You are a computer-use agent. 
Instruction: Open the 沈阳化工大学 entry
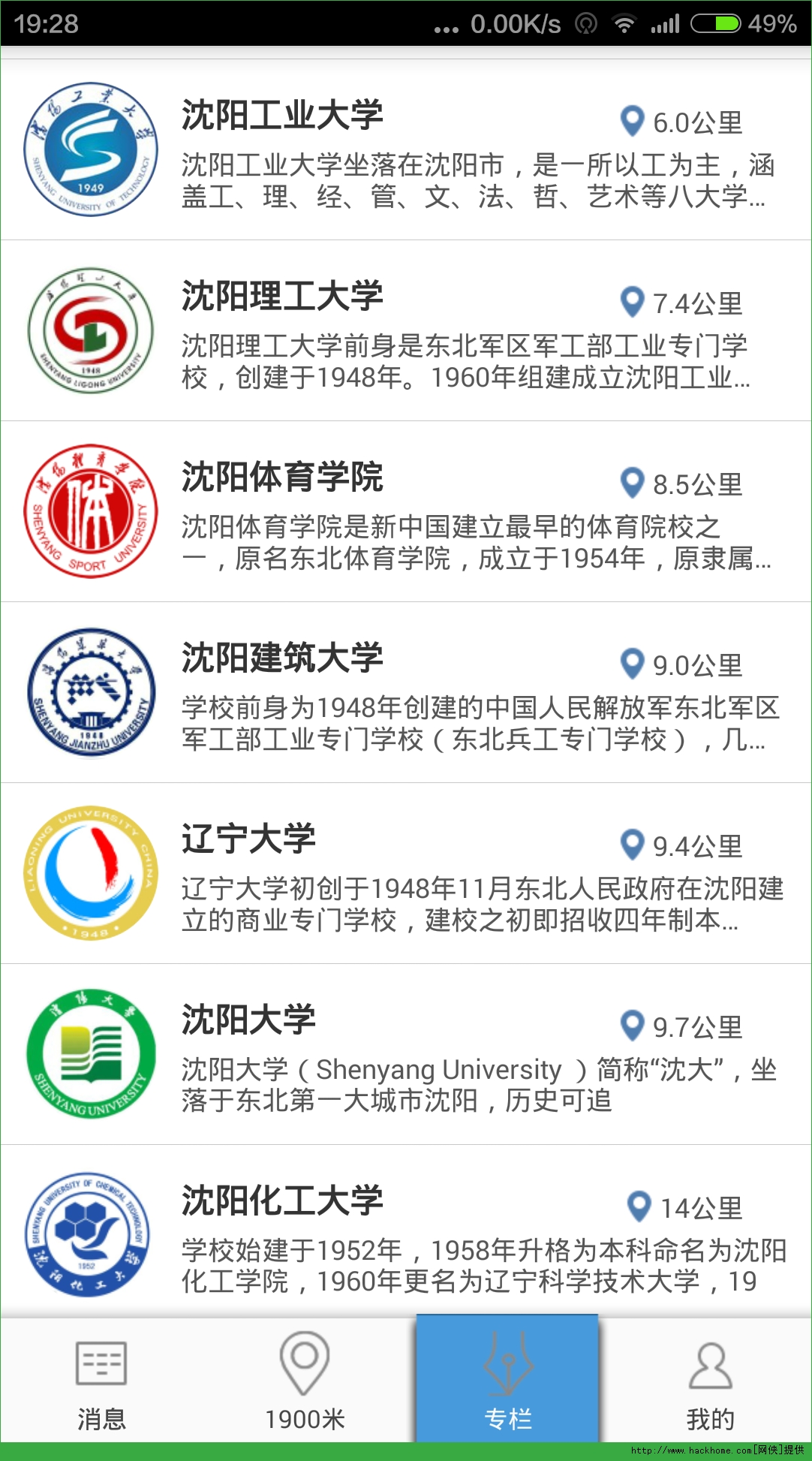[405, 1233]
